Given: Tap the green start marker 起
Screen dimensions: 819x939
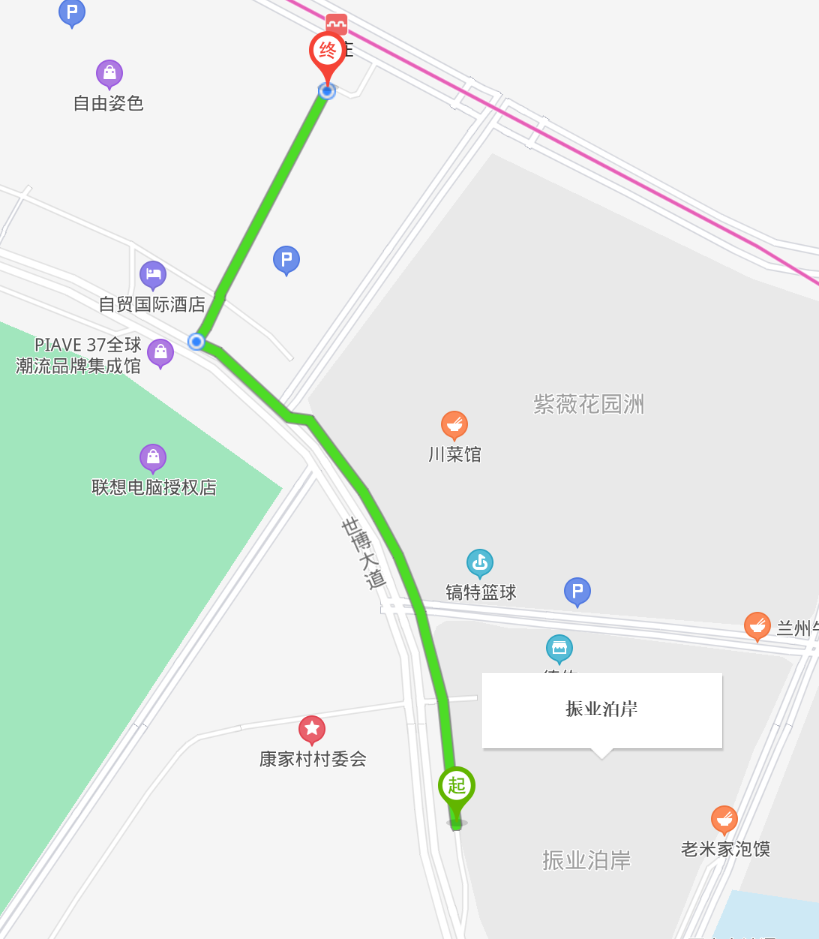Looking at the screenshot, I should pyautogui.click(x=457, y=787).
